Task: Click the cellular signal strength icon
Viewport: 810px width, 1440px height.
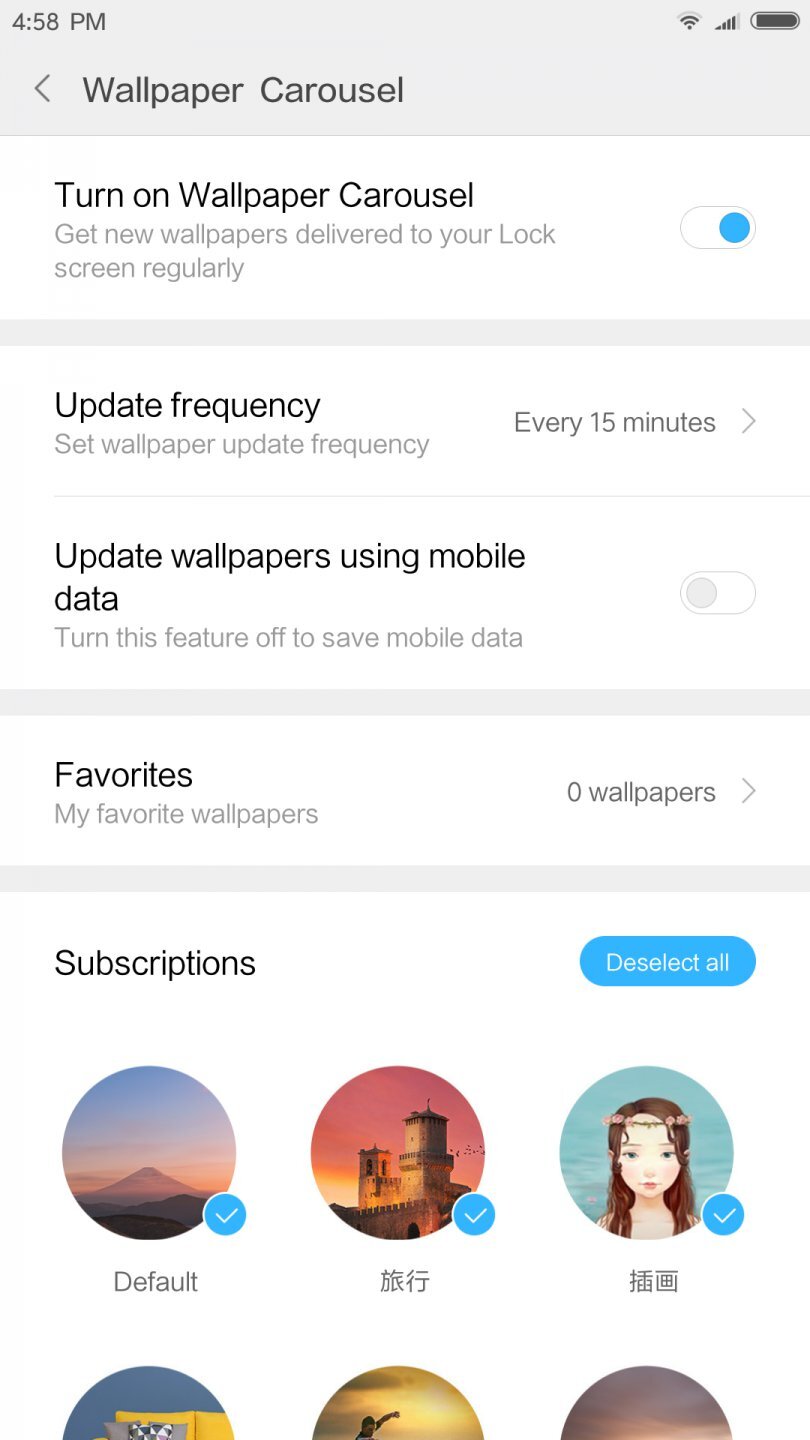Action: click(x=726, y=21)
